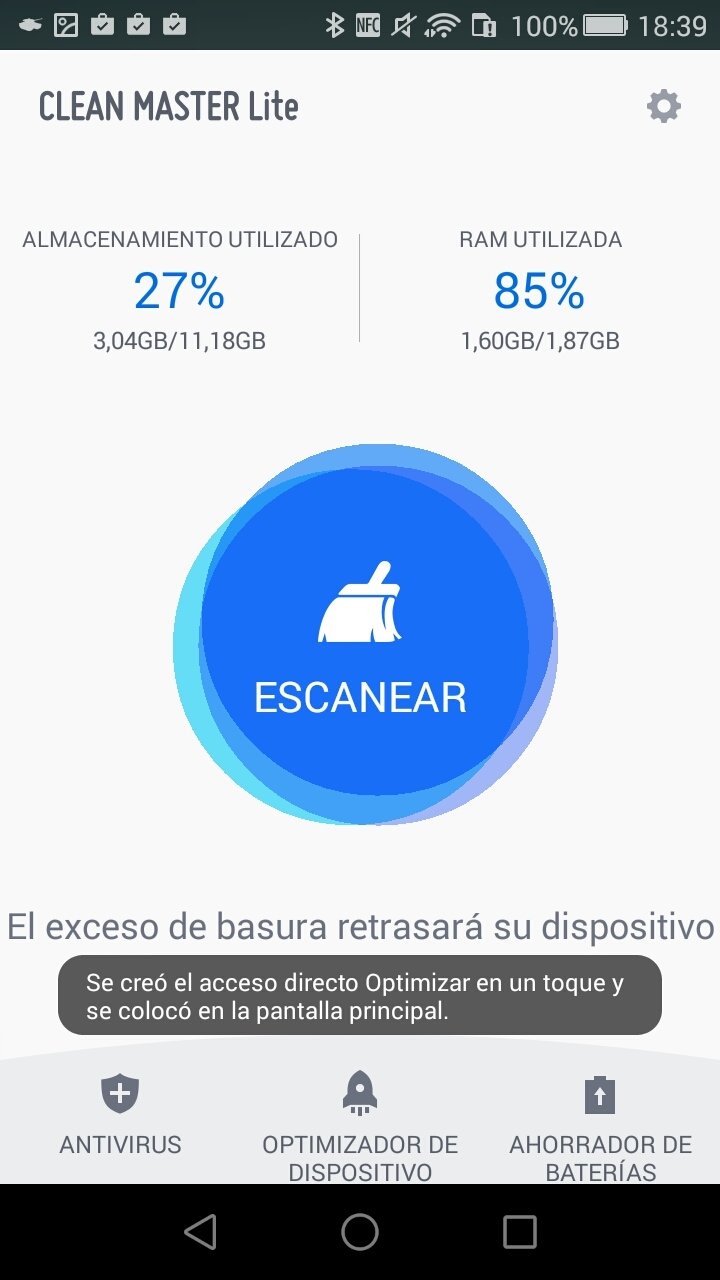The height and width of the screenshot is (1280, 720).
Task: Return to the home screen
Action: pyautogui.click(x=360, y=1232)
